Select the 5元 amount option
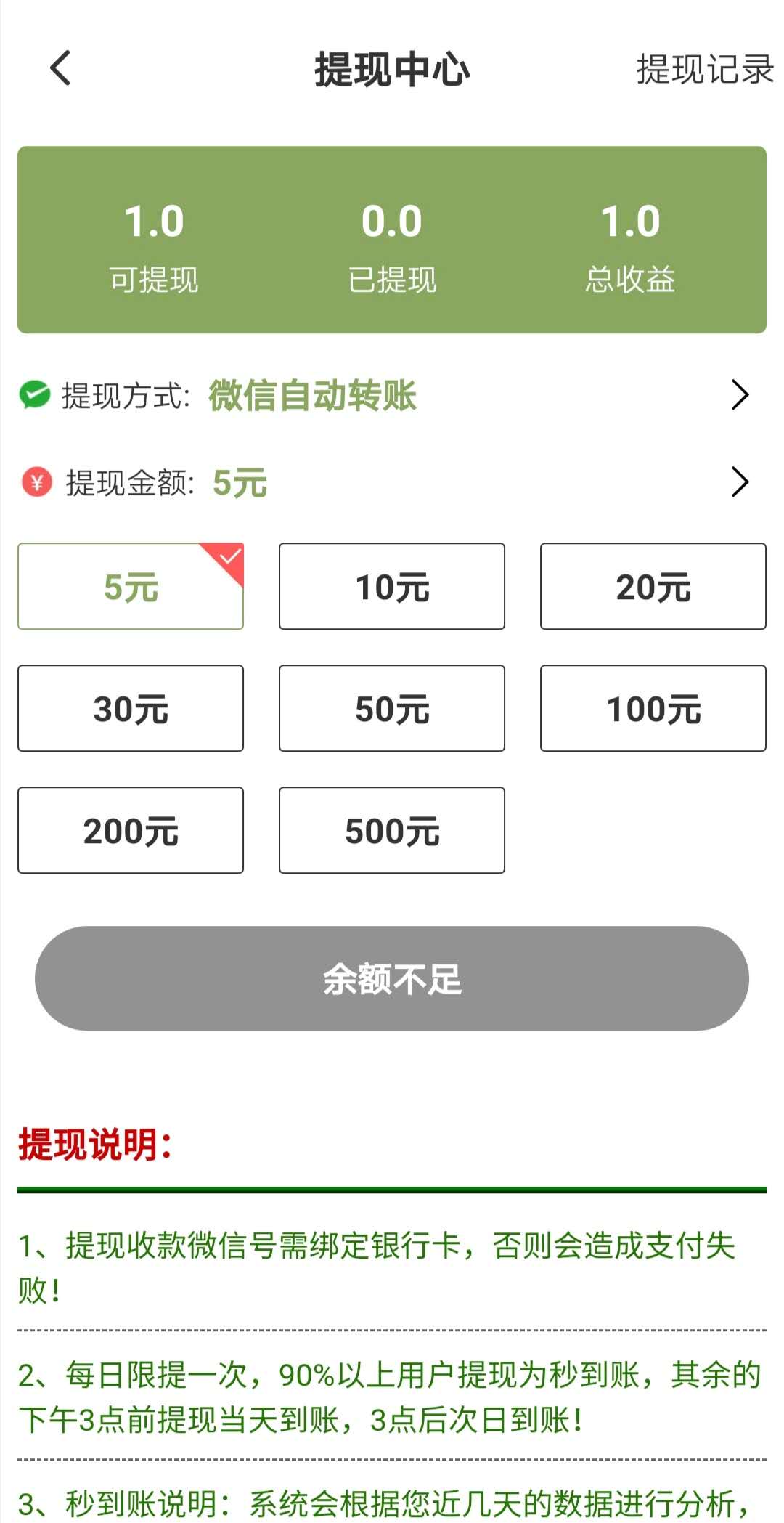 click(x=131, y=586)
